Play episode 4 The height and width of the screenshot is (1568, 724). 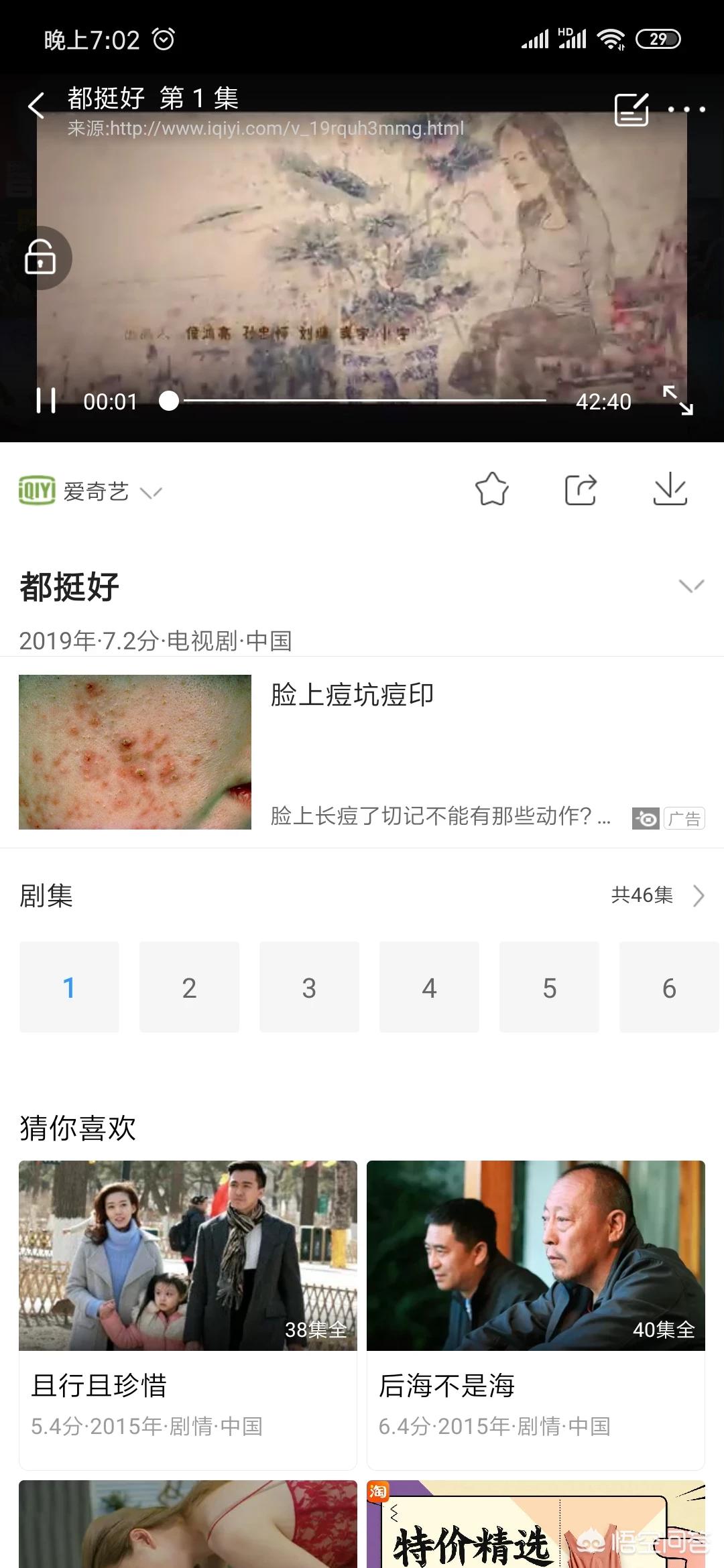tap(429, 987)
